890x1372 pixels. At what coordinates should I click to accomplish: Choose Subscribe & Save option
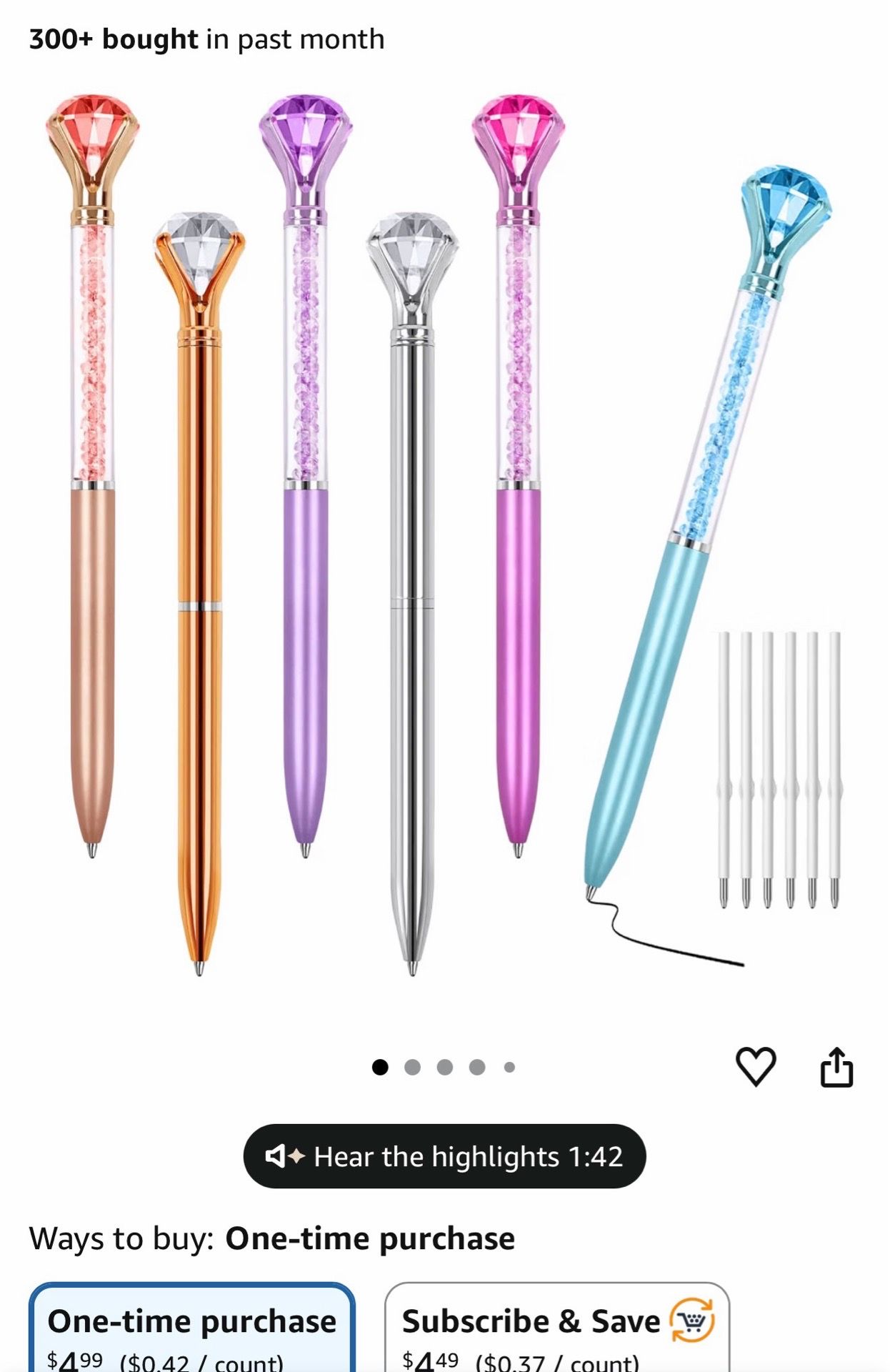(x=557, y=1328)
